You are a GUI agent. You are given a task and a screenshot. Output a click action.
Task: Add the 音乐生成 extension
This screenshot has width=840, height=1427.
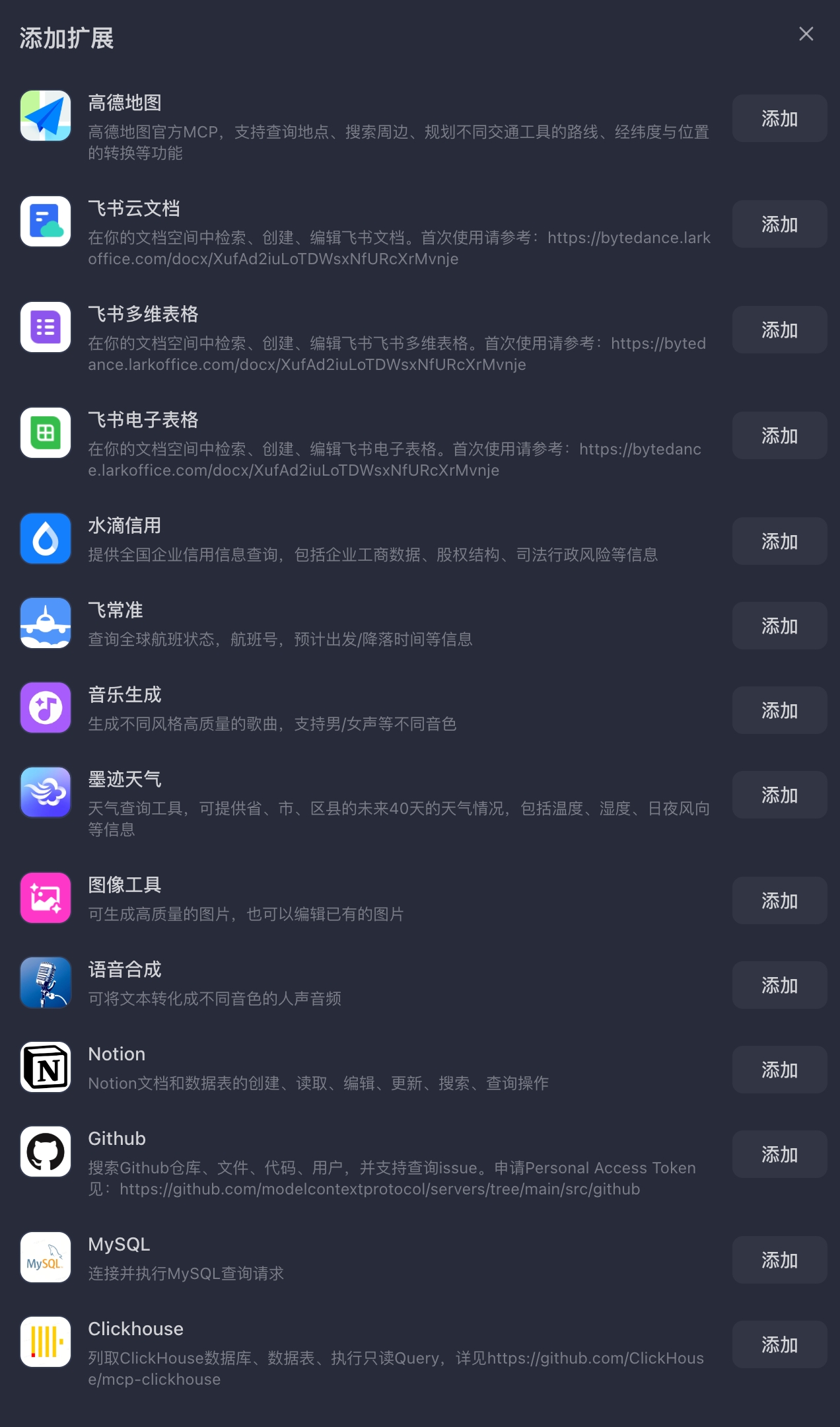[779, 711]
